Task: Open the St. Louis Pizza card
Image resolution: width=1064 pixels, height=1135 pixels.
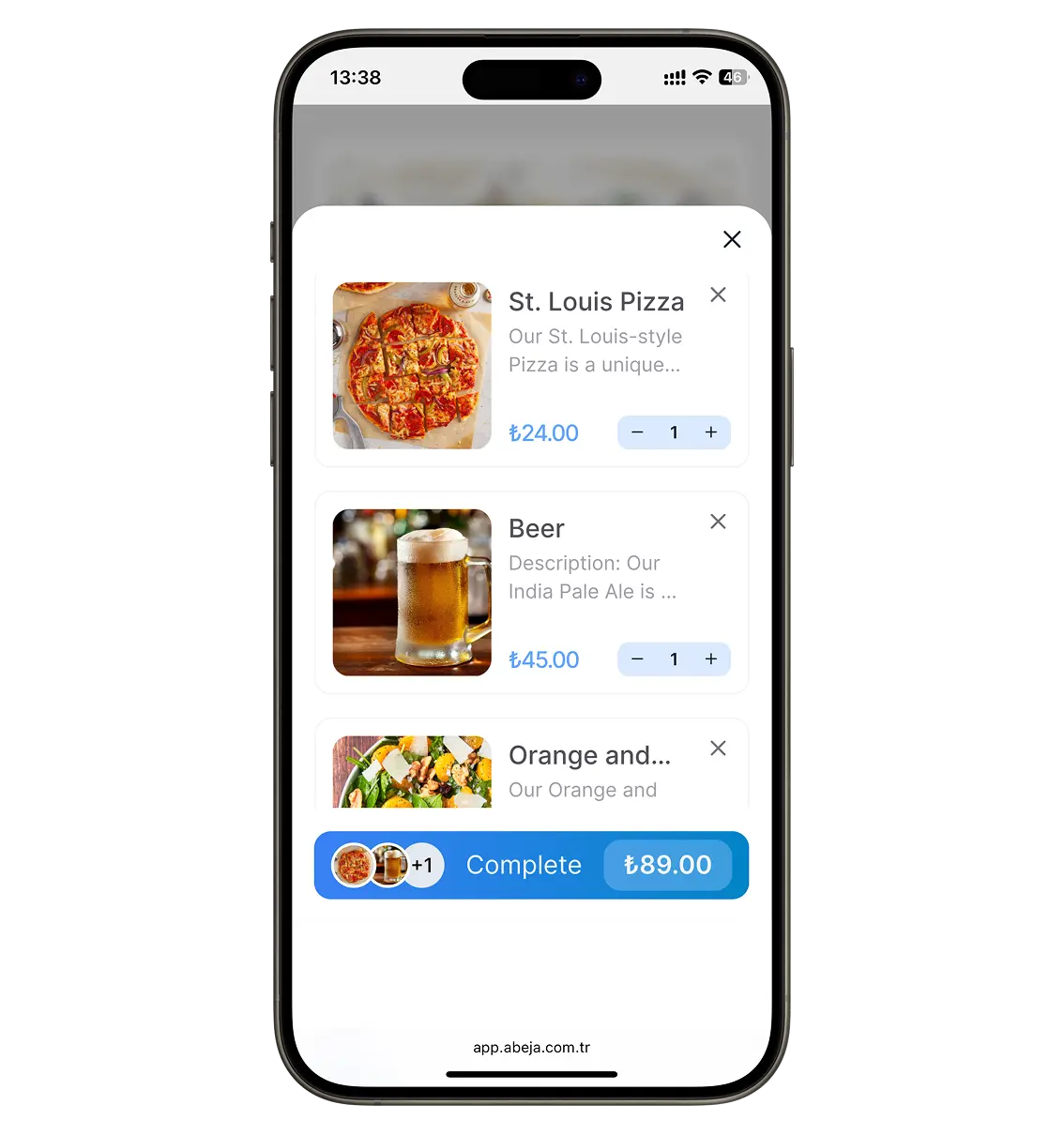Action: click(596, 302)
